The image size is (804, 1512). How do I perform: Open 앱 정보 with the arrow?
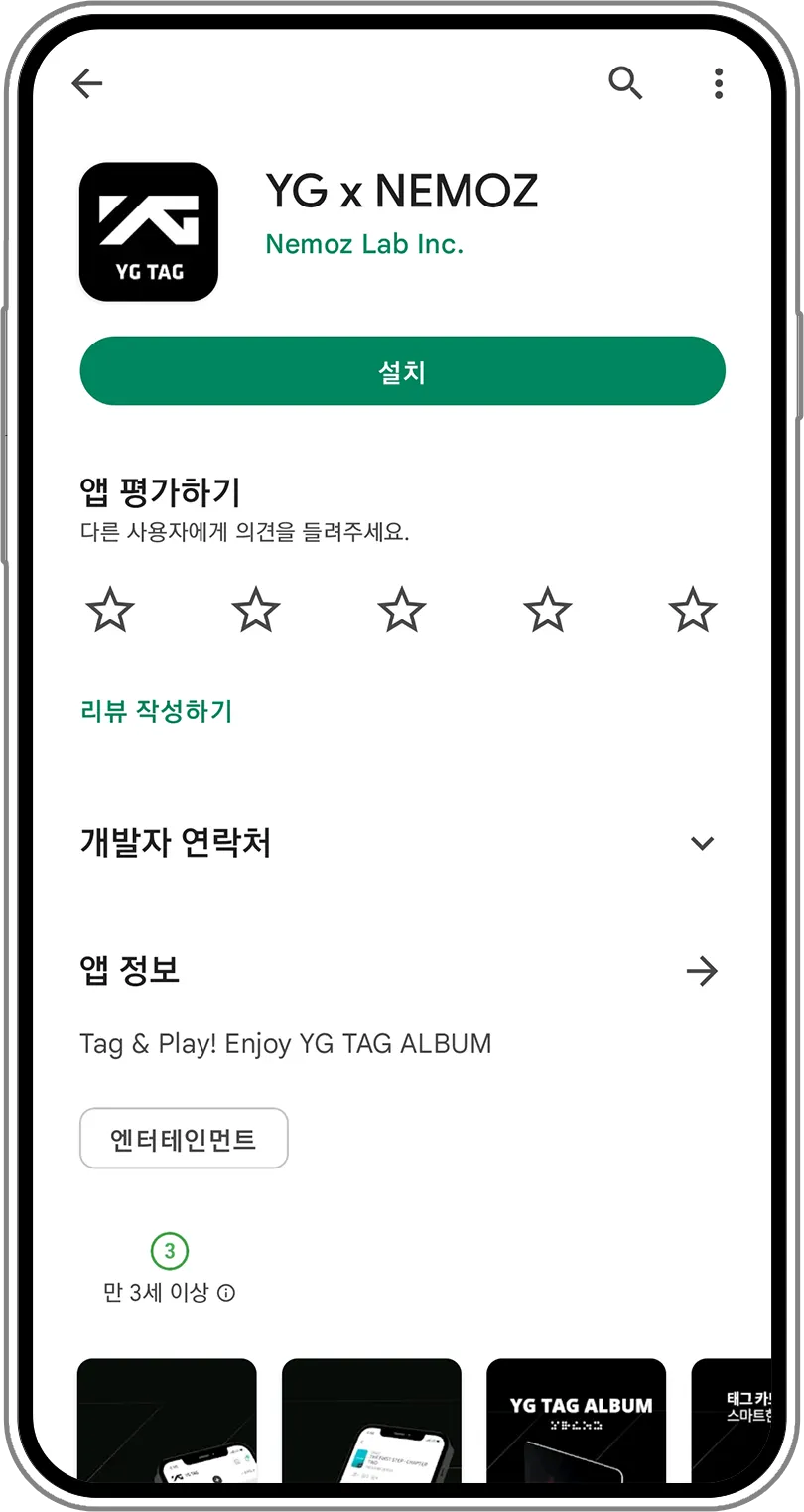702,971
